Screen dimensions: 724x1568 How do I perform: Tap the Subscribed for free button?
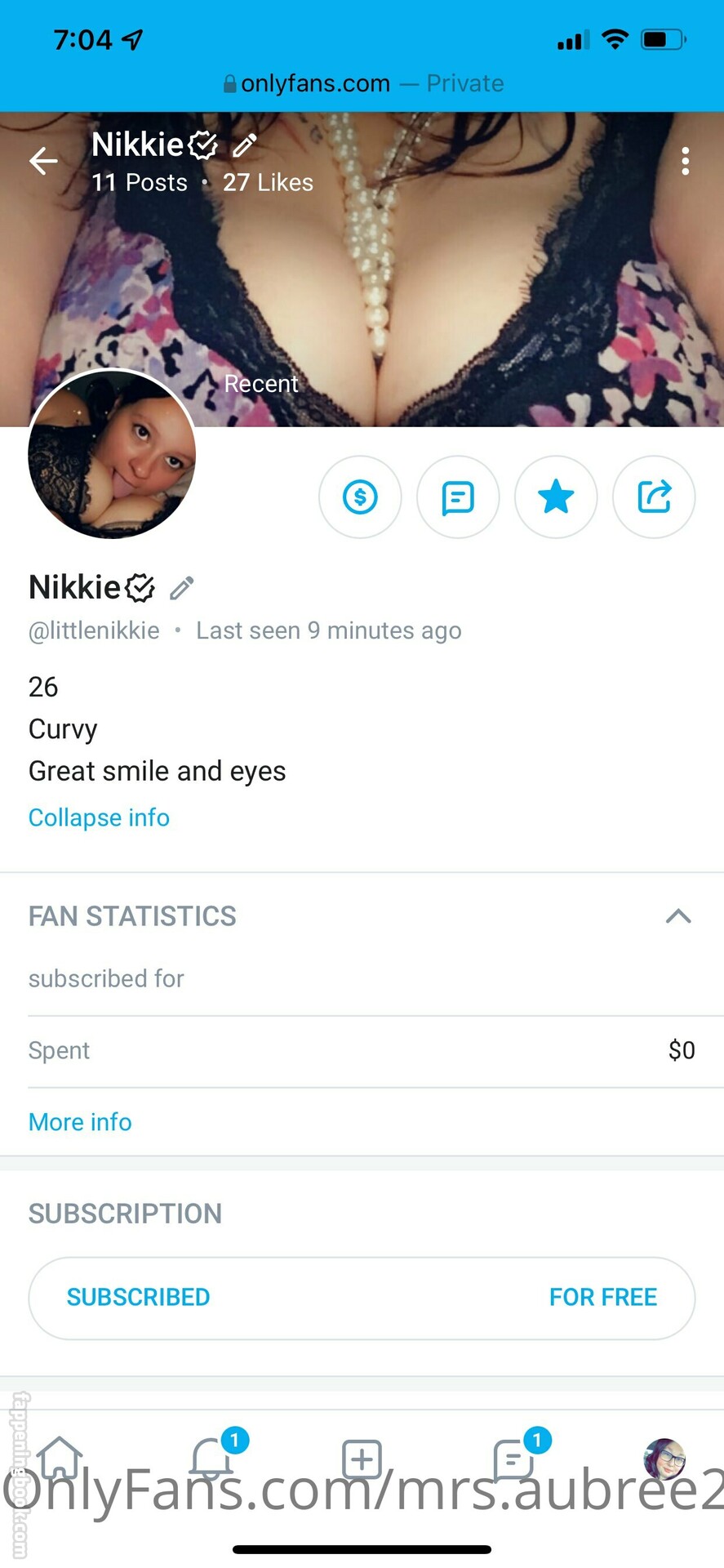tap(362, 1298)
